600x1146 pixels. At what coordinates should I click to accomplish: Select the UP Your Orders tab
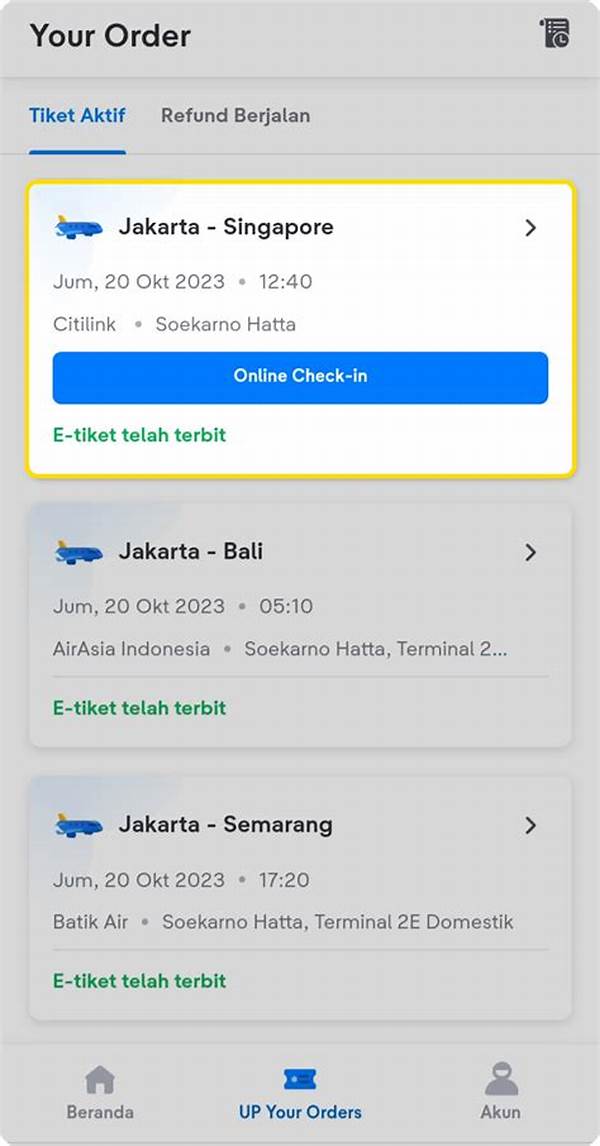(300, 1093)
